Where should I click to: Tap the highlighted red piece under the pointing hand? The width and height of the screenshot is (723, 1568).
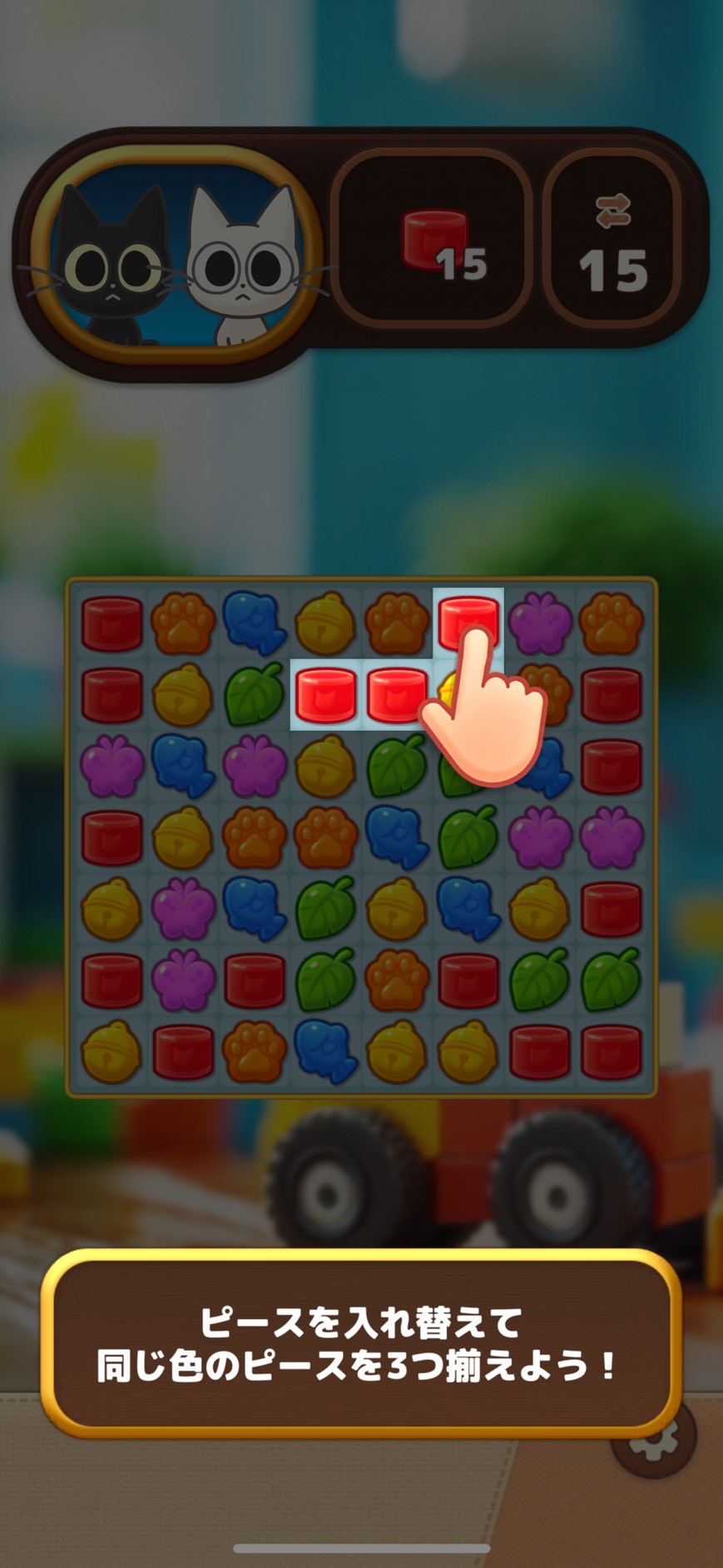coord(467,619)
